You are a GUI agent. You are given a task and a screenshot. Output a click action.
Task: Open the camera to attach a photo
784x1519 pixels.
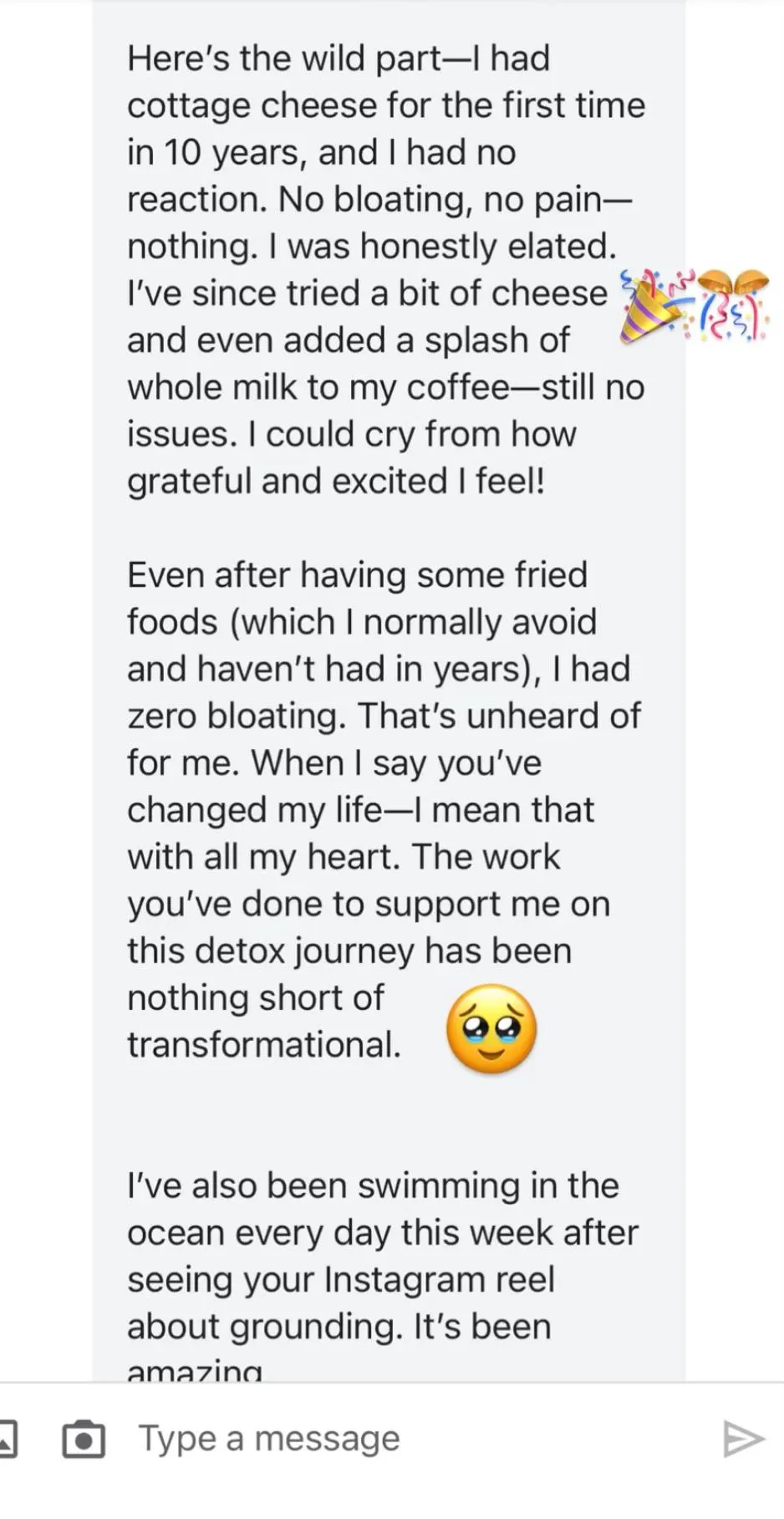pyautogui.click(x=84, y=1439)
